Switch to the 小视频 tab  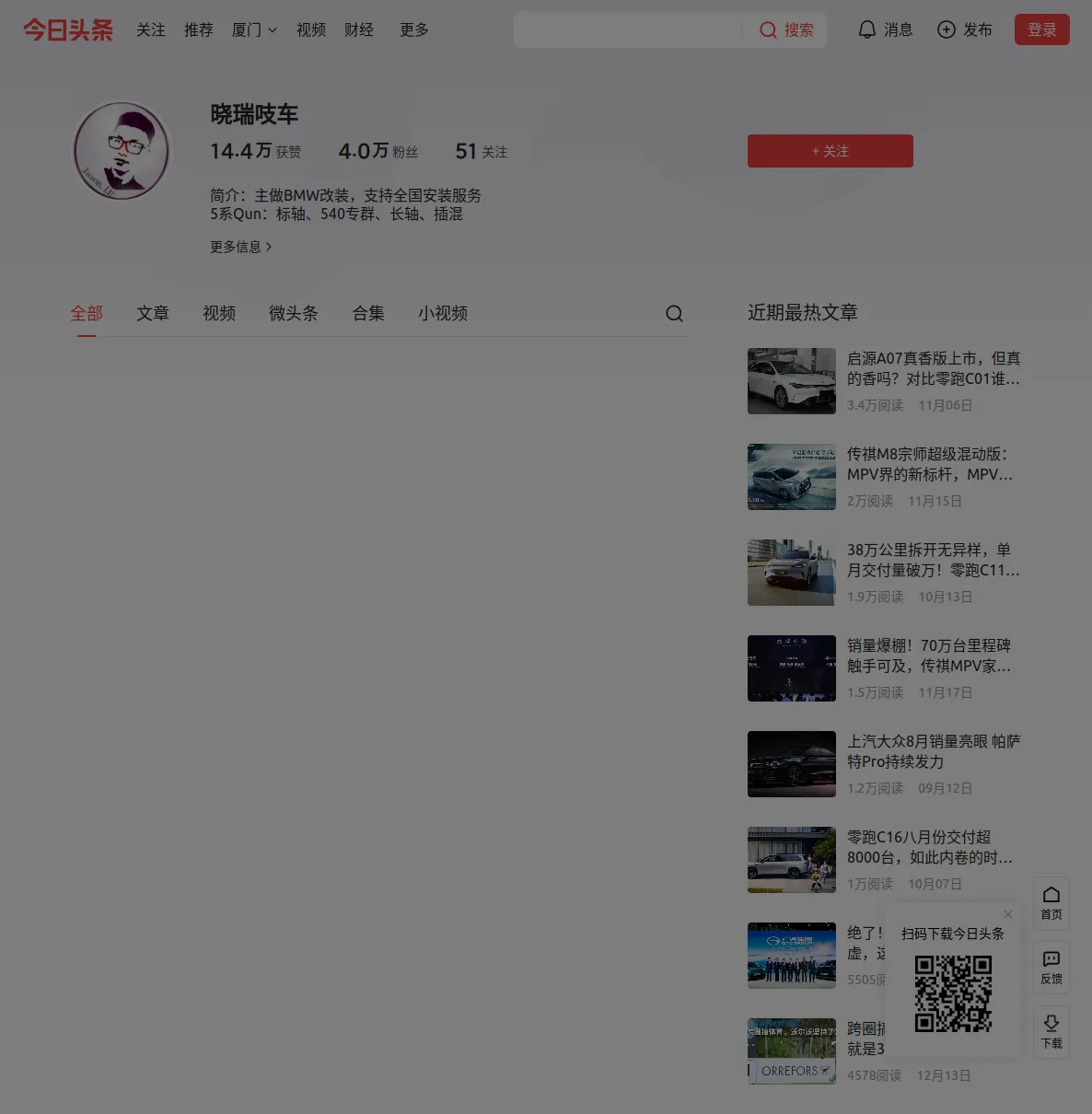point(443,313)
